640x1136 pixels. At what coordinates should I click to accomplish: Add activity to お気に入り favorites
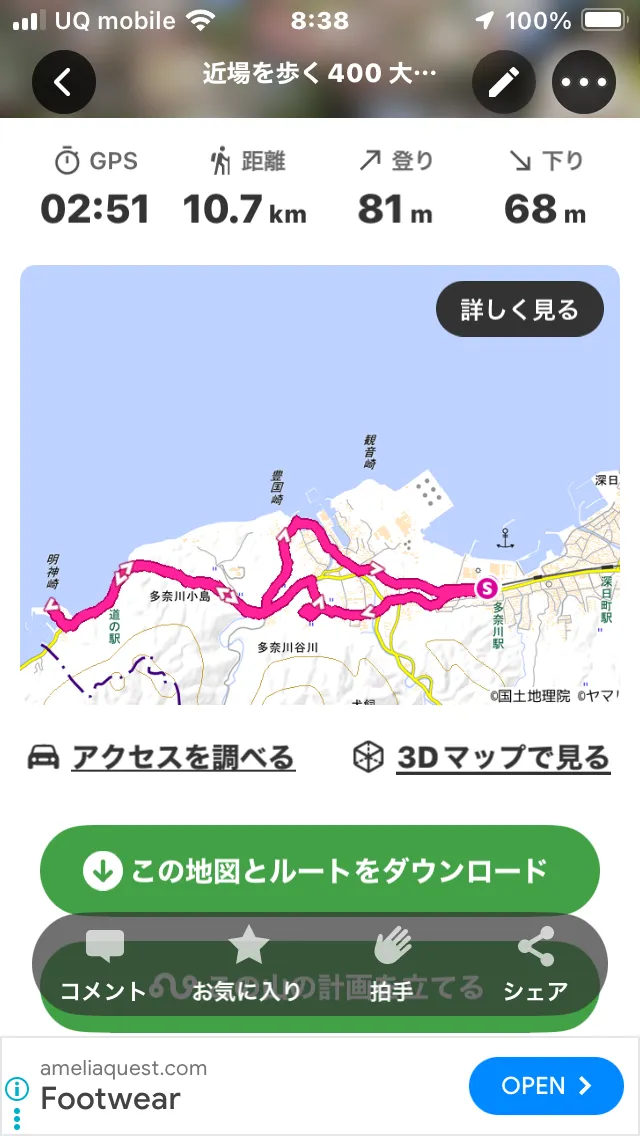tap(247, 966)
